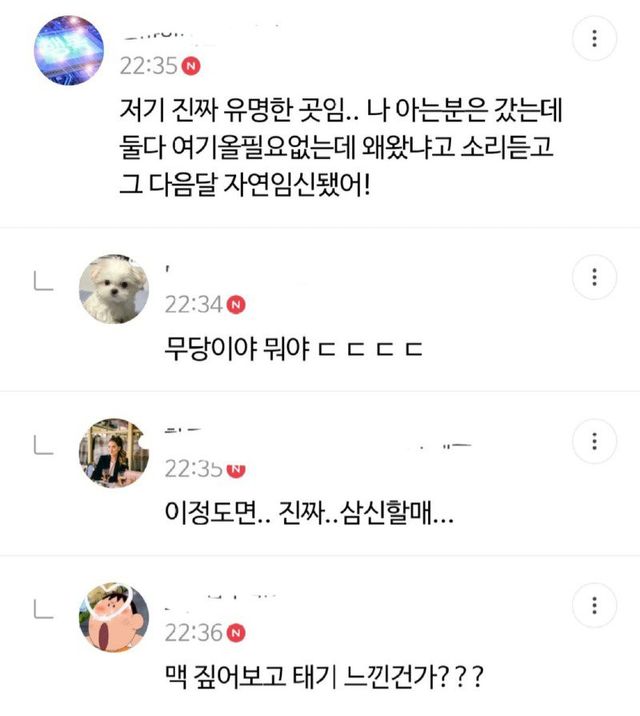This screenshot has height=716, width=640.
Task: View the white puppy avatar profile
Action: pos(113,288)
